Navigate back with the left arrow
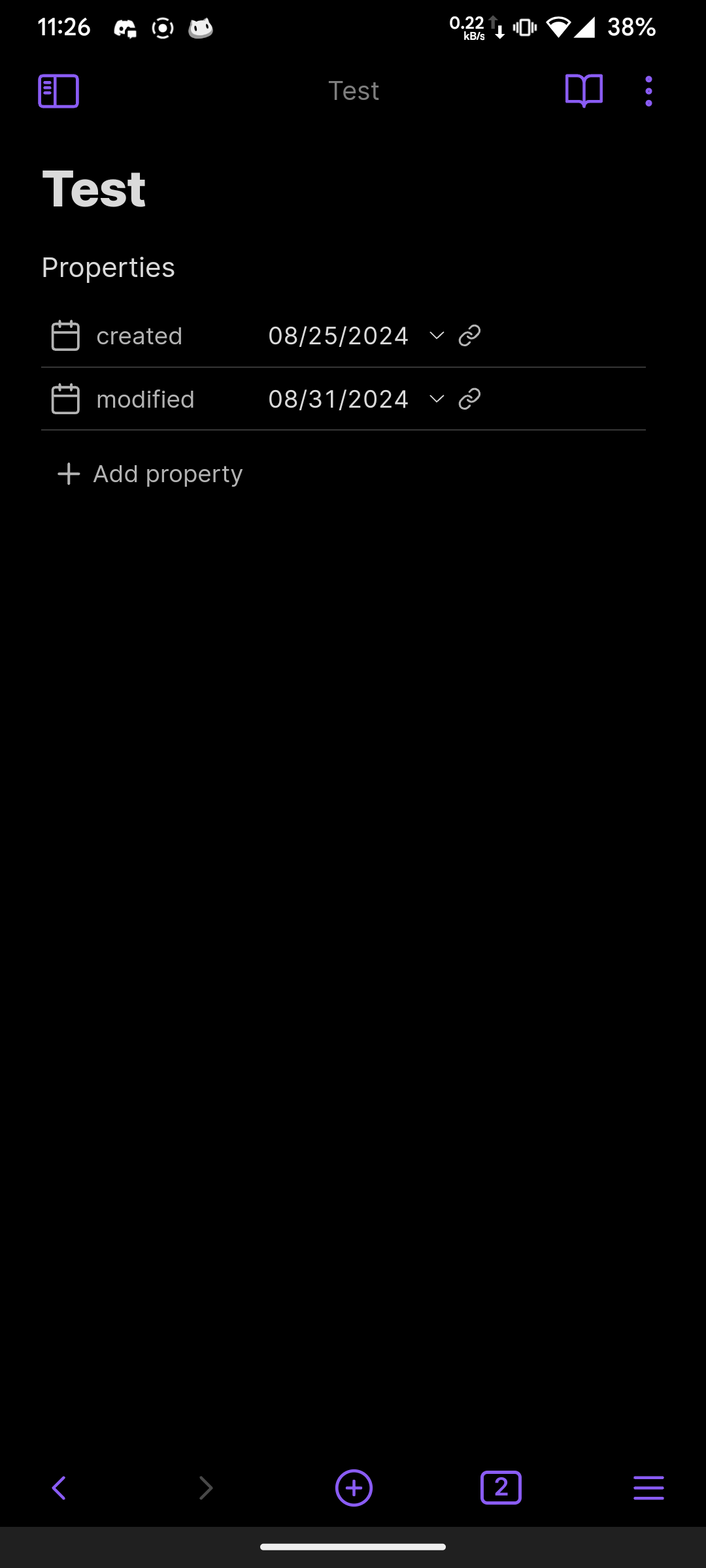 pos(59,1488)
